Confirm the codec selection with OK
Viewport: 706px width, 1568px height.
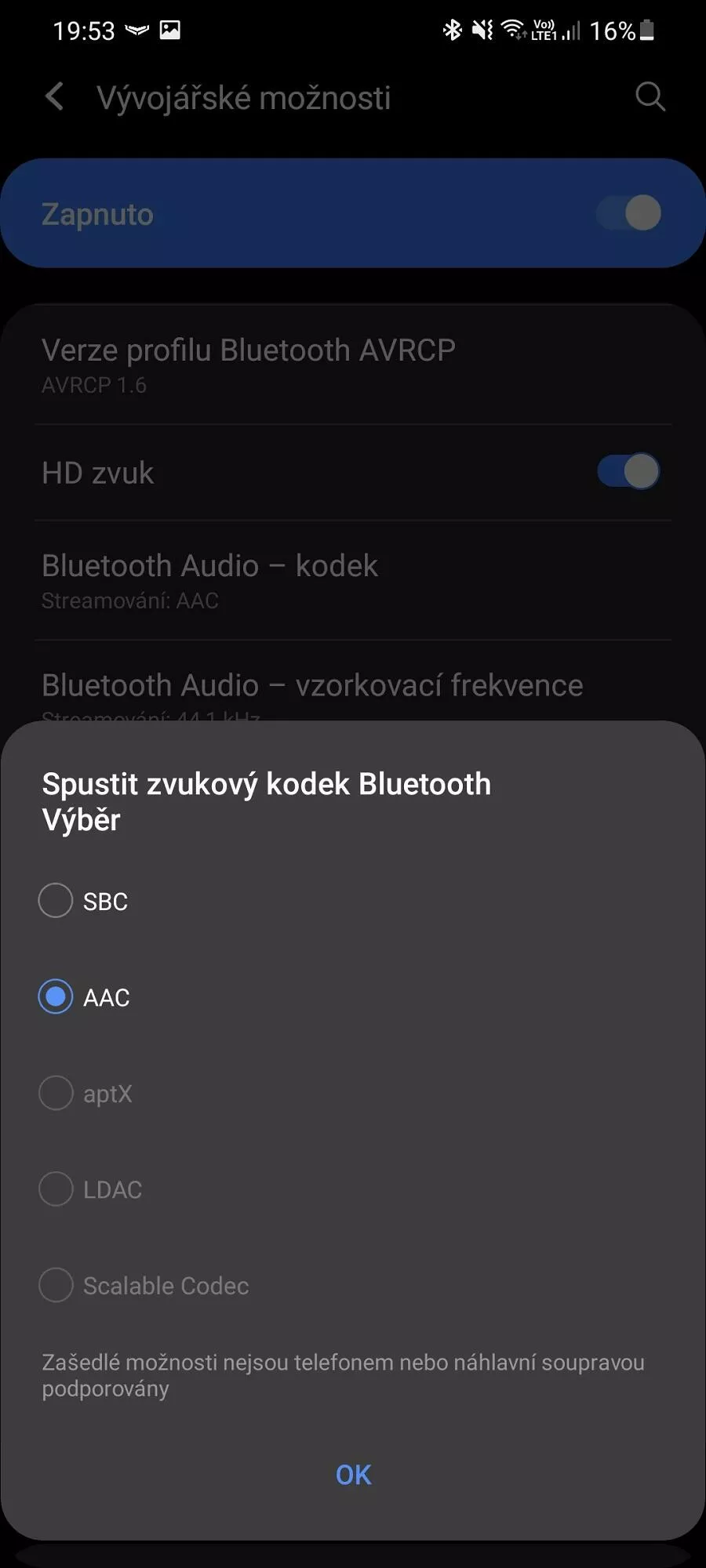click(353, 1475)
